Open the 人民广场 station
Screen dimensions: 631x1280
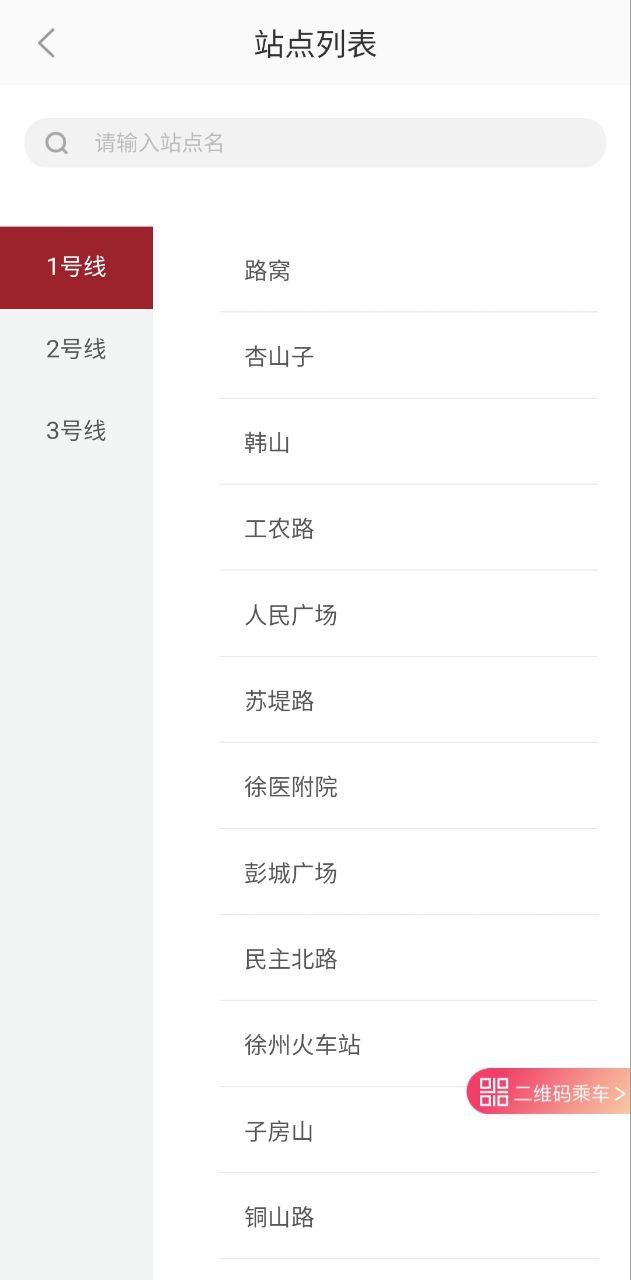tap(408, 614)
